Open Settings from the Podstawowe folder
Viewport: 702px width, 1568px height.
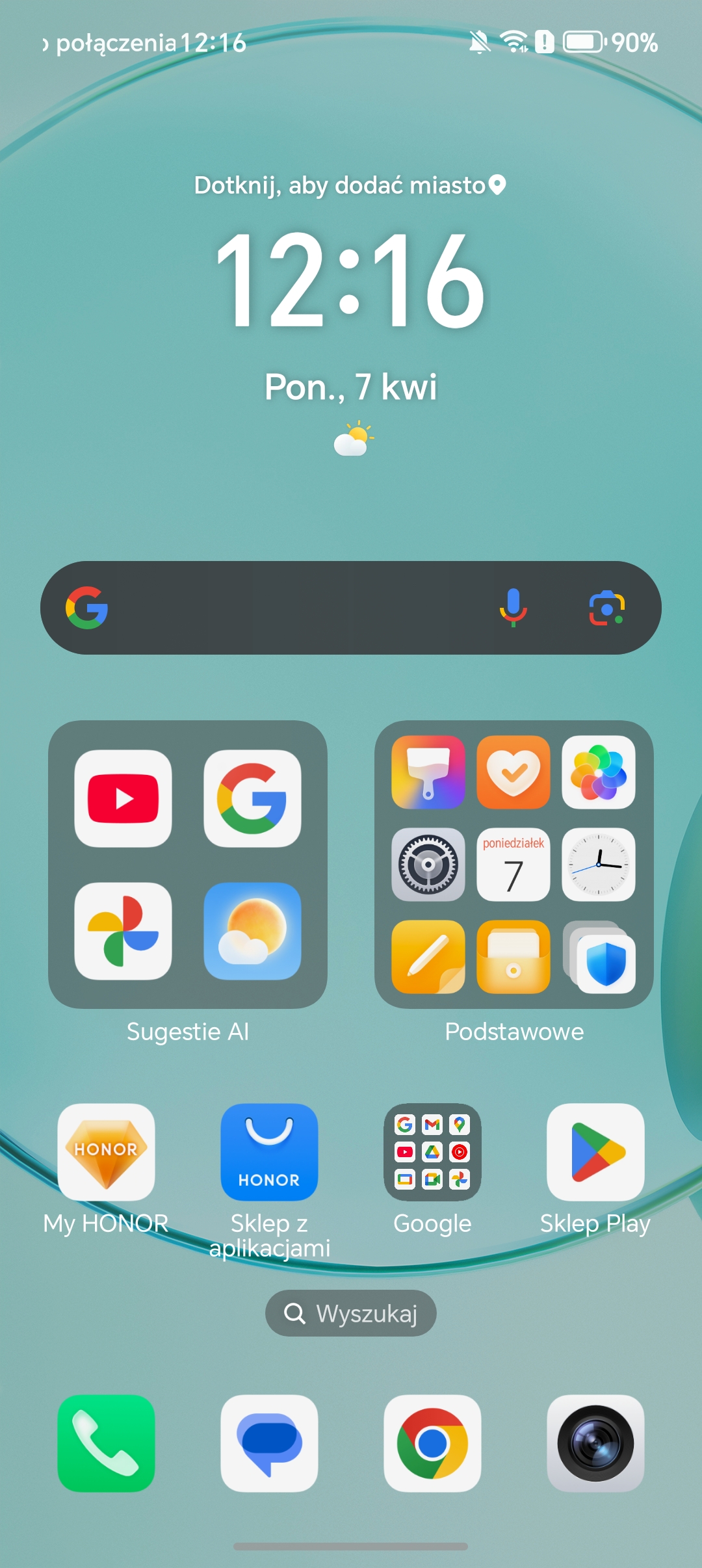428,865
